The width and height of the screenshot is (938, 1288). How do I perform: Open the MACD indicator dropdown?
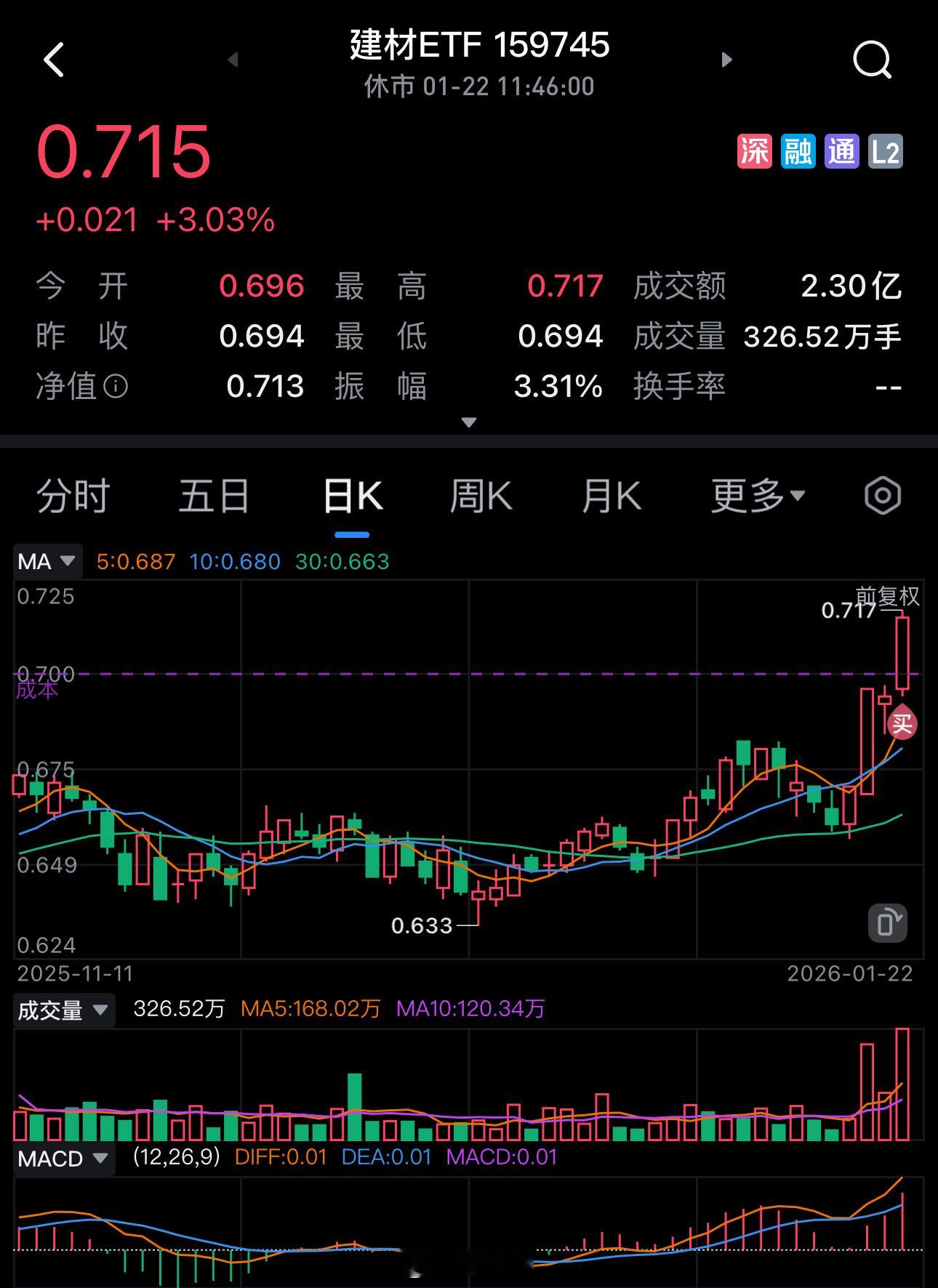(x=65, y=1157)
